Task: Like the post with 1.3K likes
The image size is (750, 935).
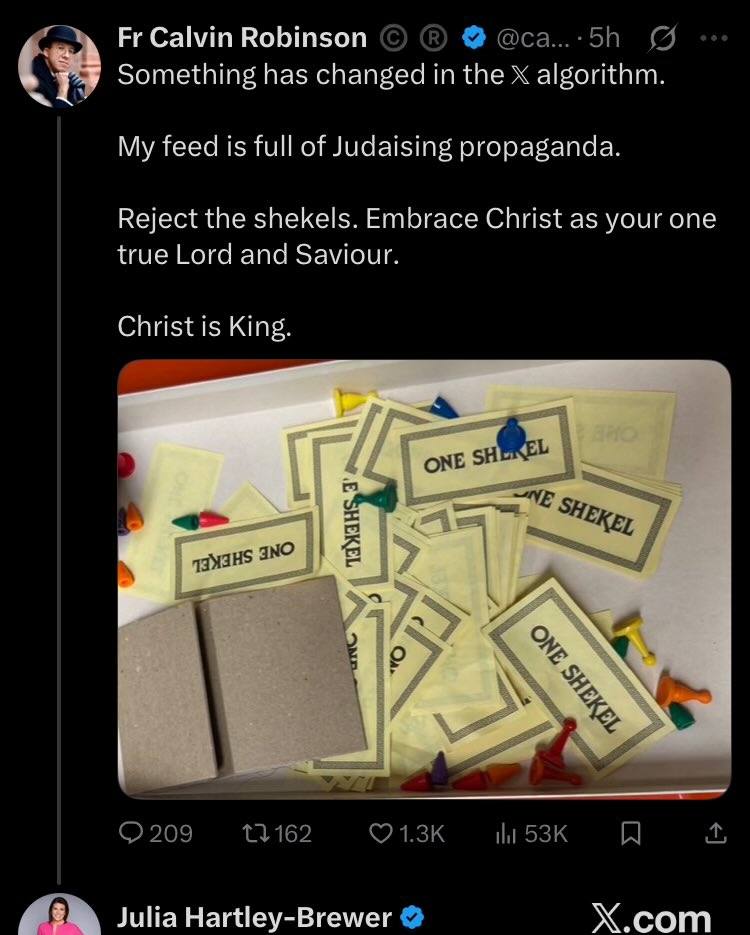Action: 407,833
